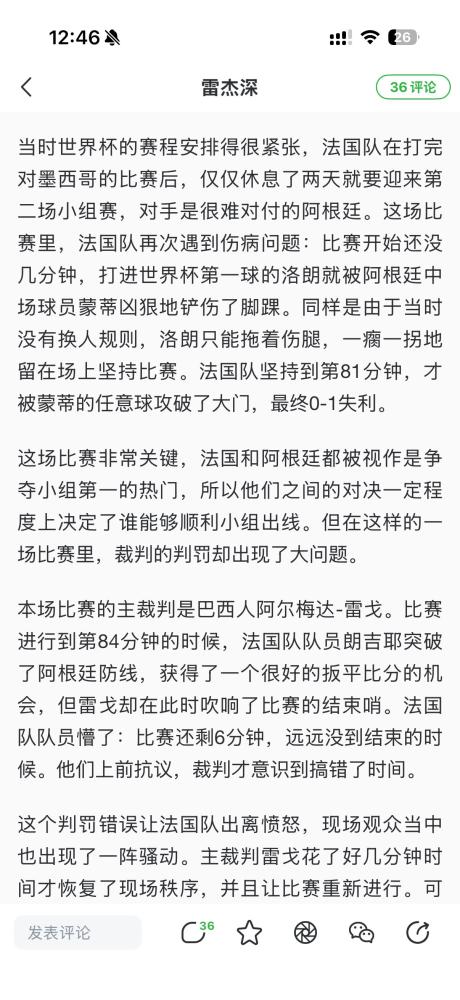View comments via the bottom comment bubble icon

pos(196,932)
